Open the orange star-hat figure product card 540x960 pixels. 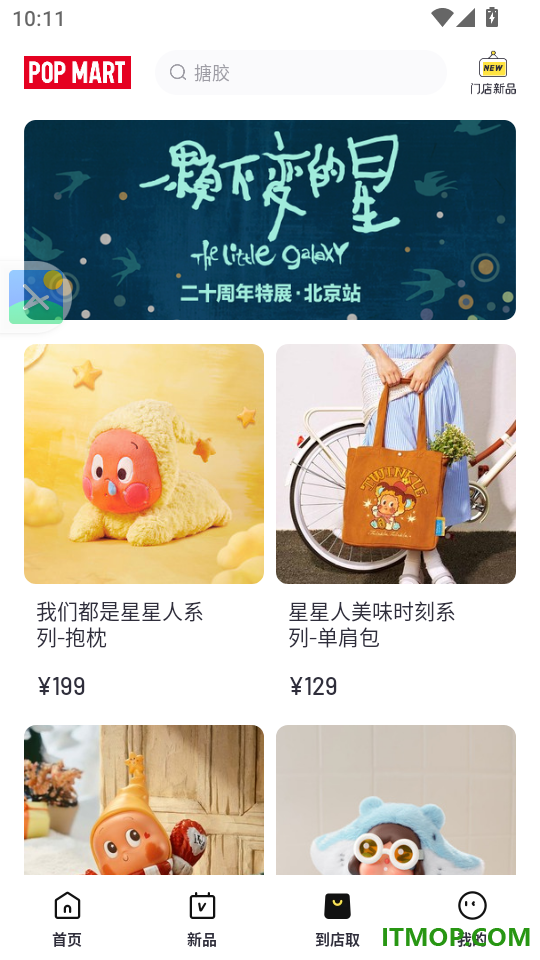point(144,800)
